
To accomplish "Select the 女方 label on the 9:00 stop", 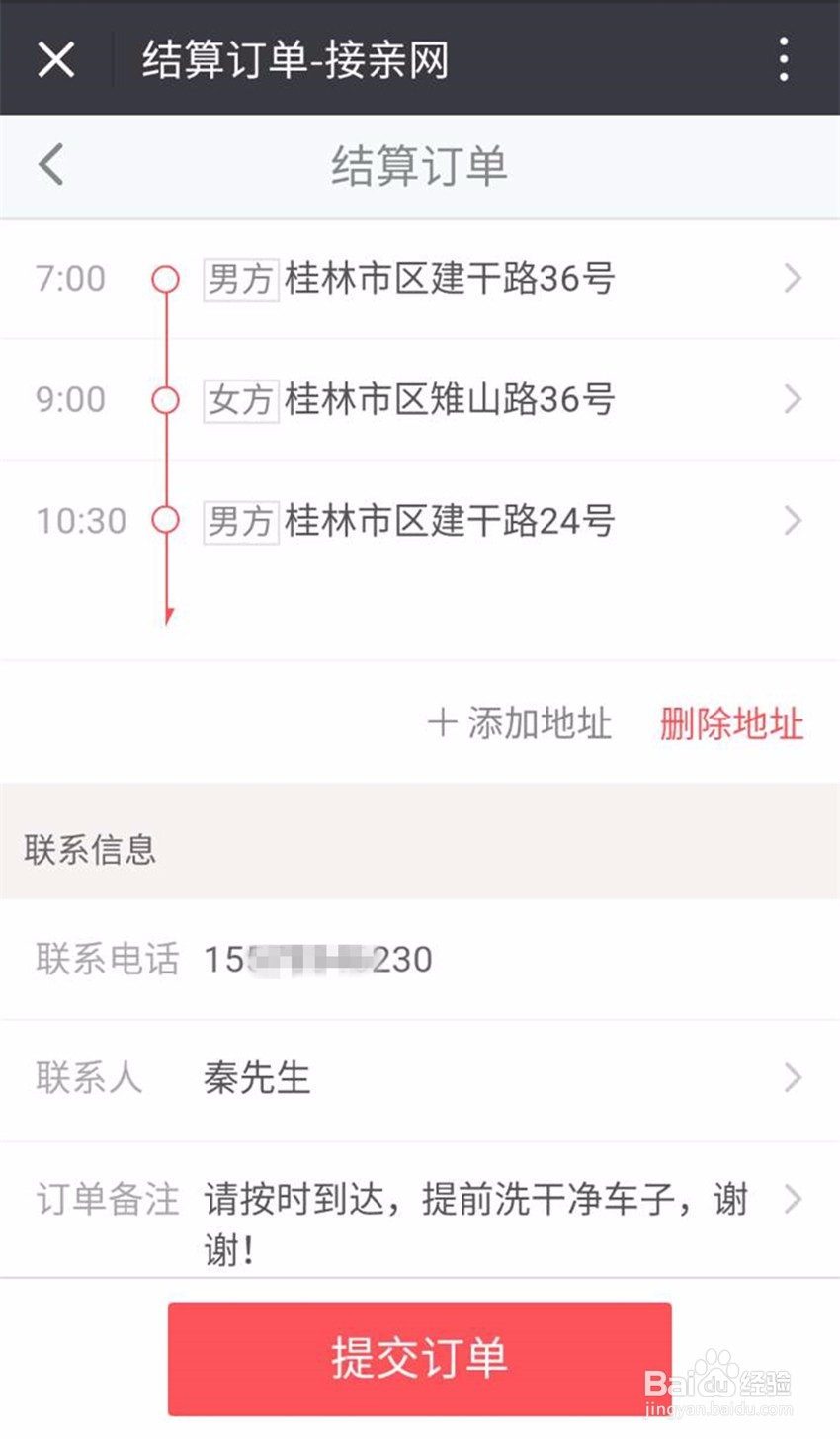I will [239, 399].
